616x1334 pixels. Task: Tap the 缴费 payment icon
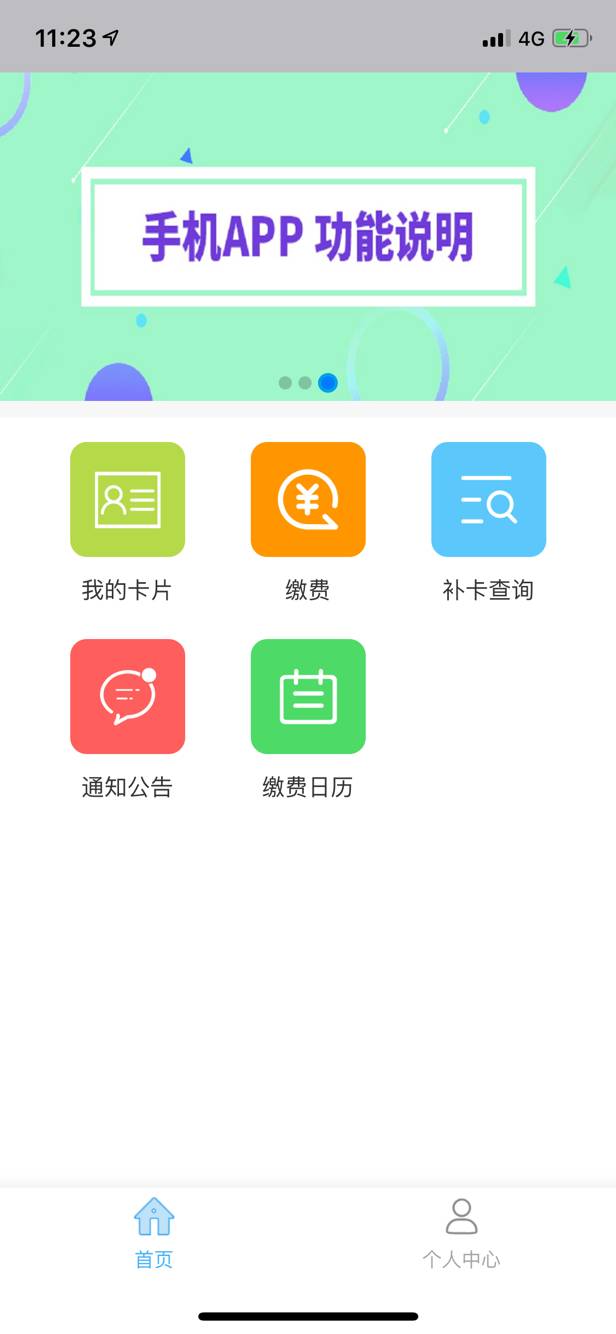click(x=308, y=500)
